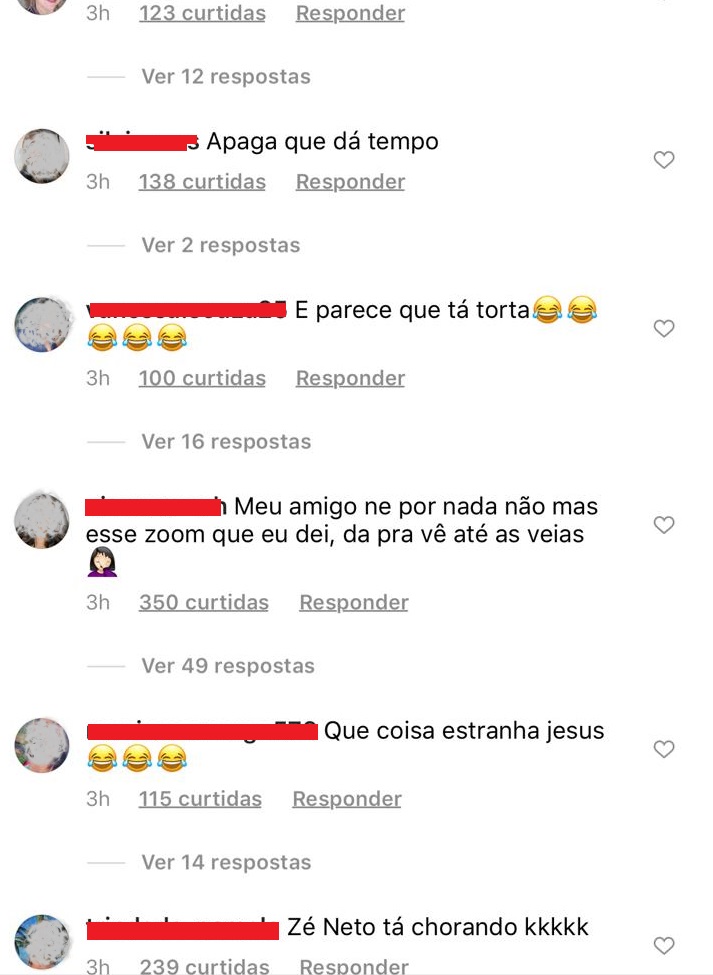Like the comment about 'esse zoom que eu dei'
713x975 pixels.
tap(664, 525)
